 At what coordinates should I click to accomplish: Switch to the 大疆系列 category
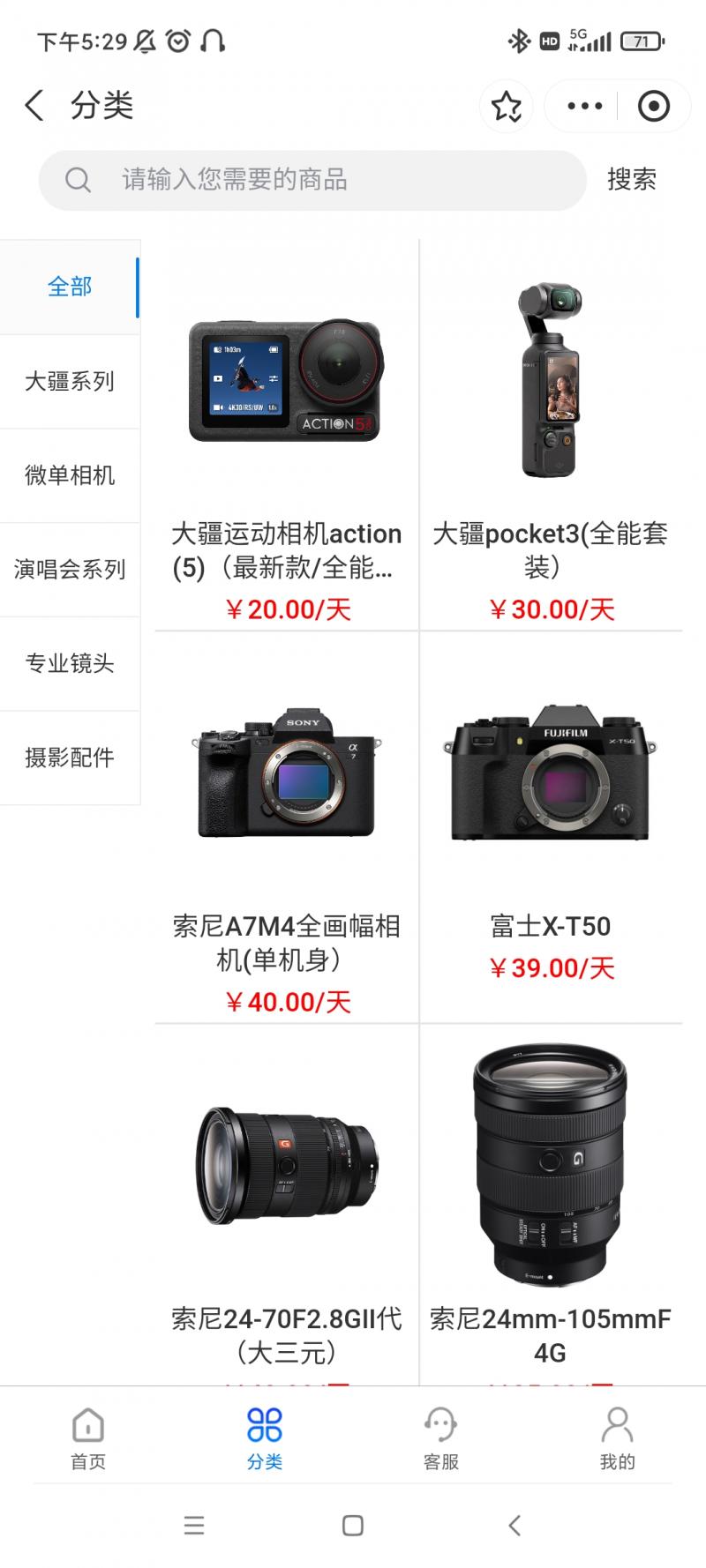(x=70, y=381)
